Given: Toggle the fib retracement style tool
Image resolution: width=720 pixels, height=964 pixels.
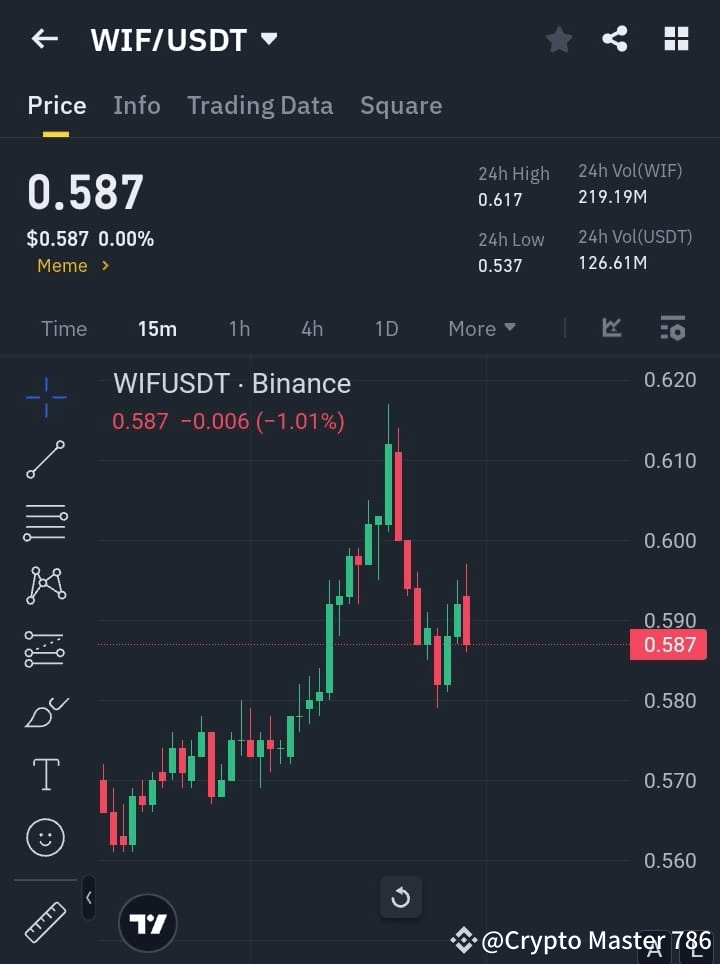Looking at the screenshot, I should (45, 648).
